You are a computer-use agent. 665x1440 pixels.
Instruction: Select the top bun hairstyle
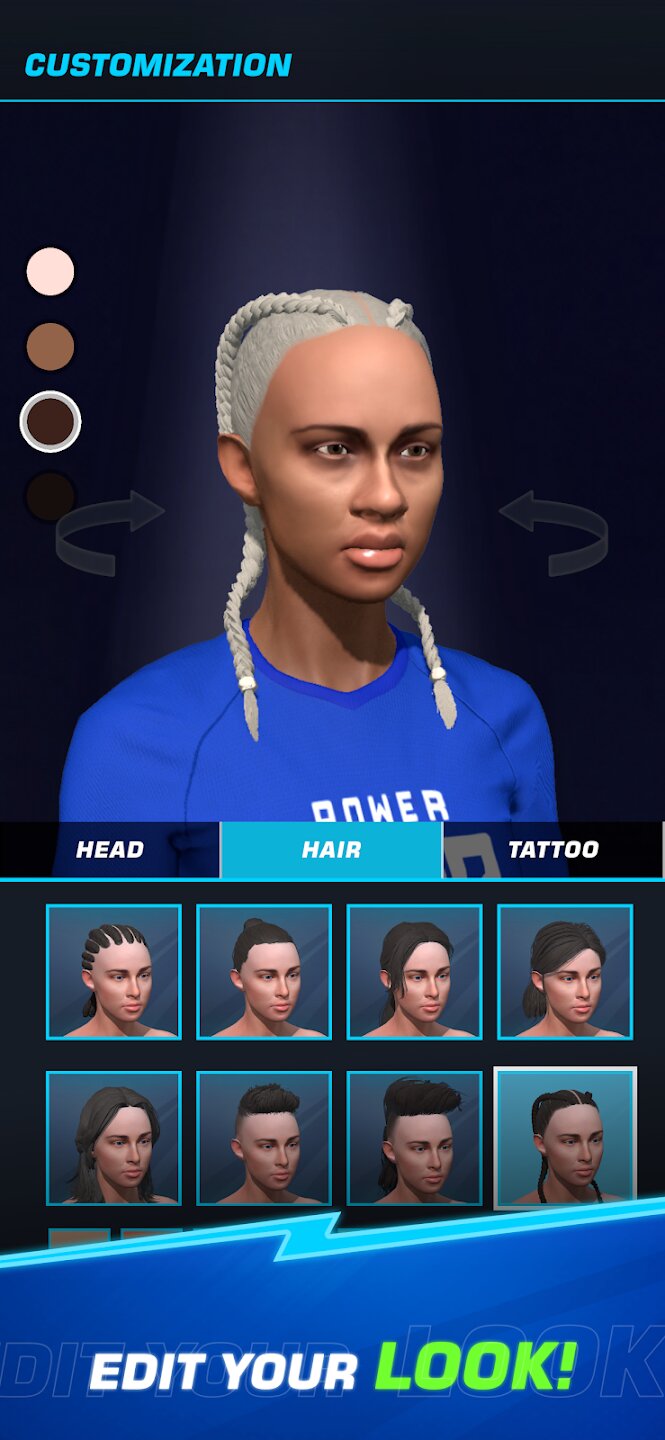264,972
